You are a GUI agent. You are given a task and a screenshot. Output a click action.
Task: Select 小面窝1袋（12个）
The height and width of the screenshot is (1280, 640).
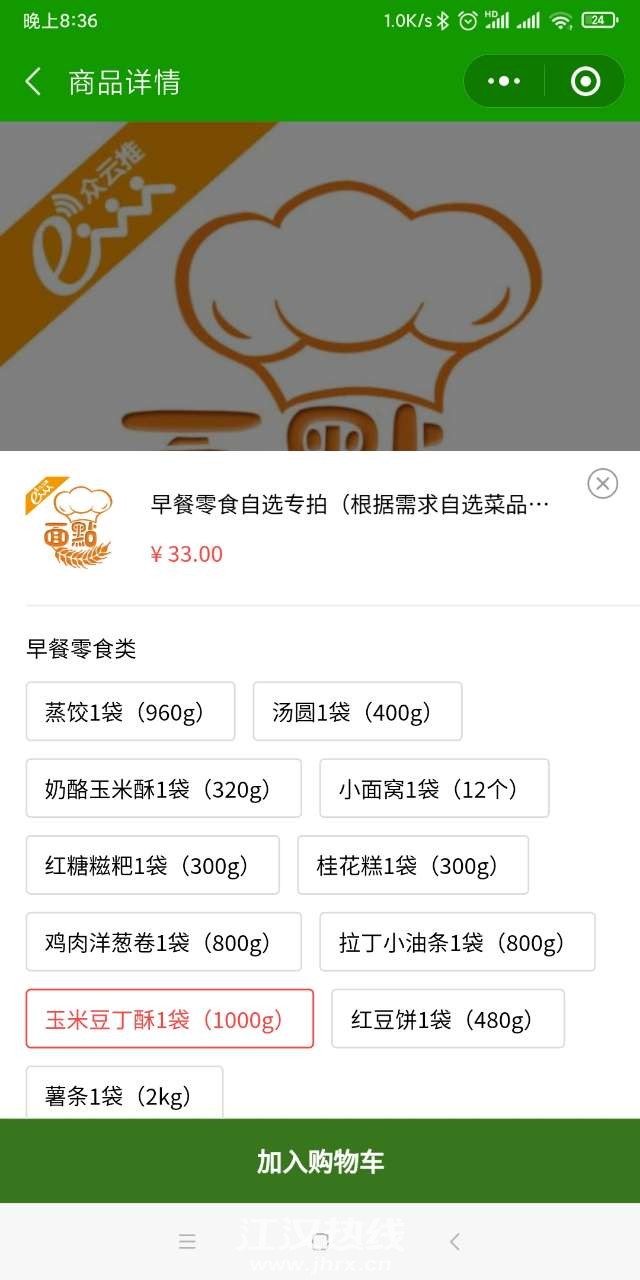tap(434, 789)
